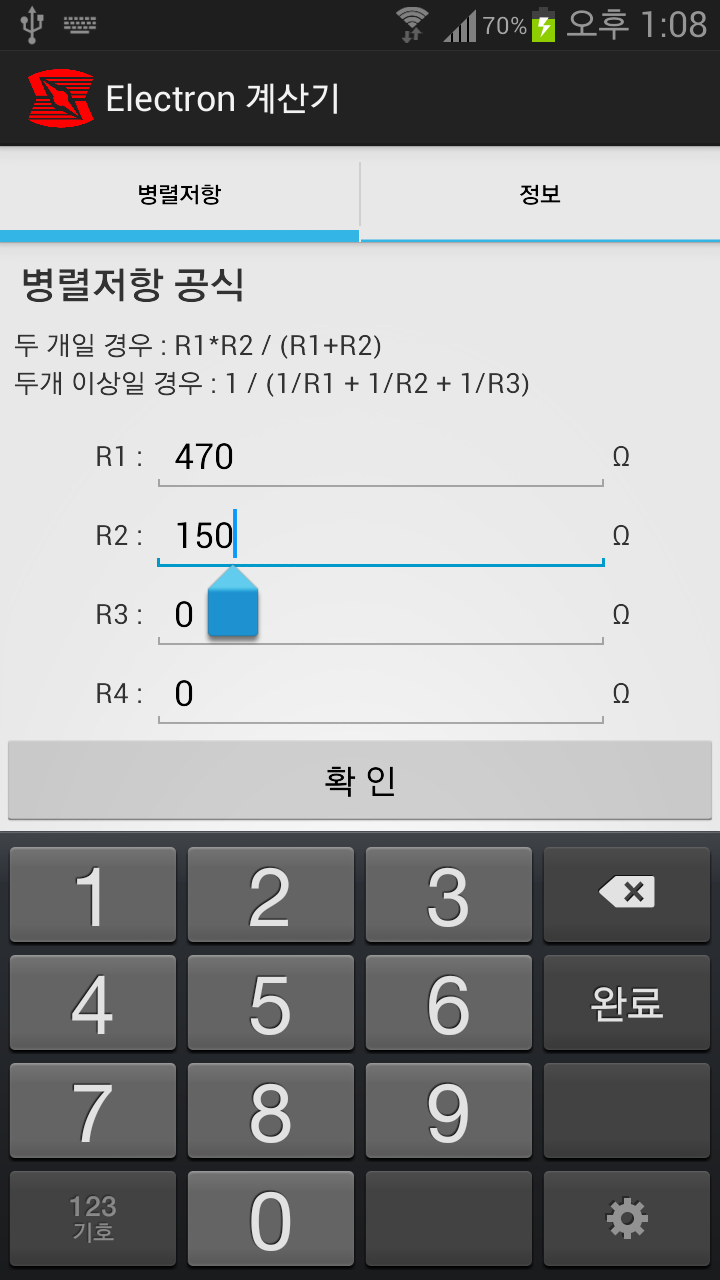
Task: Delete a digit with the backspace key
Action: 627,895
